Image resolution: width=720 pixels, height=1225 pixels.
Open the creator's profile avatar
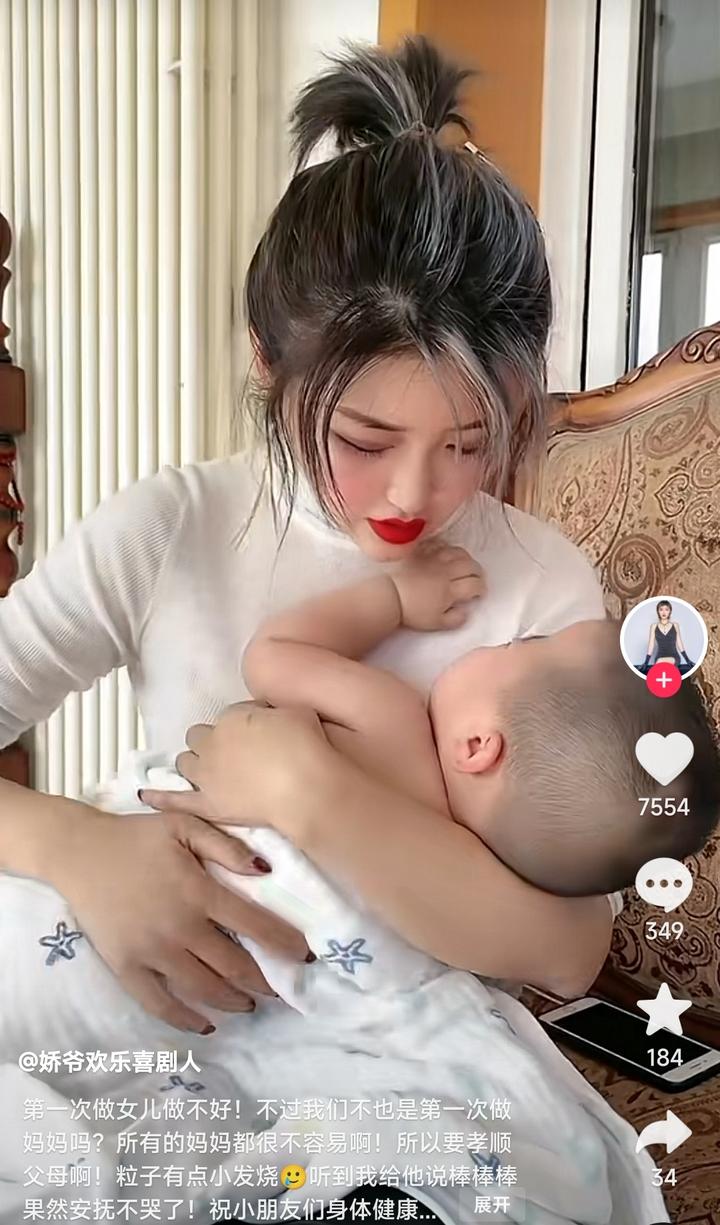coord(663,637)
